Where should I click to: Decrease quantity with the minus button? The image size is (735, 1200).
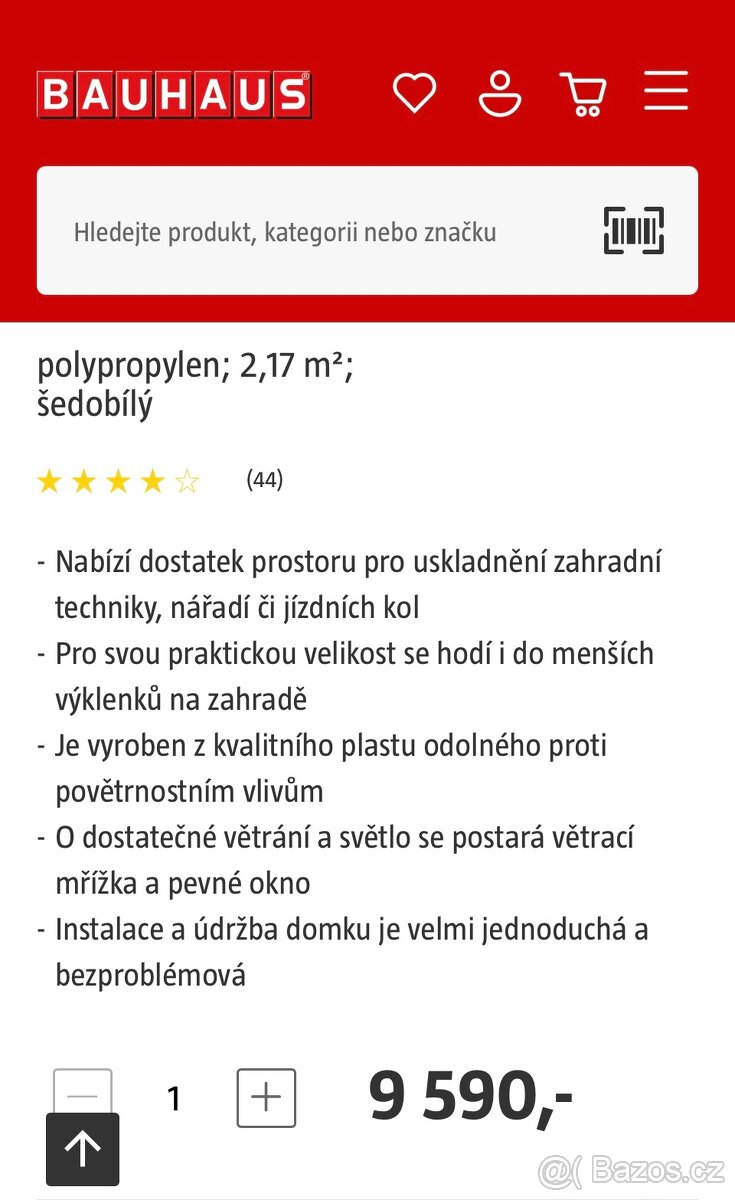[x=82, y=1090]
